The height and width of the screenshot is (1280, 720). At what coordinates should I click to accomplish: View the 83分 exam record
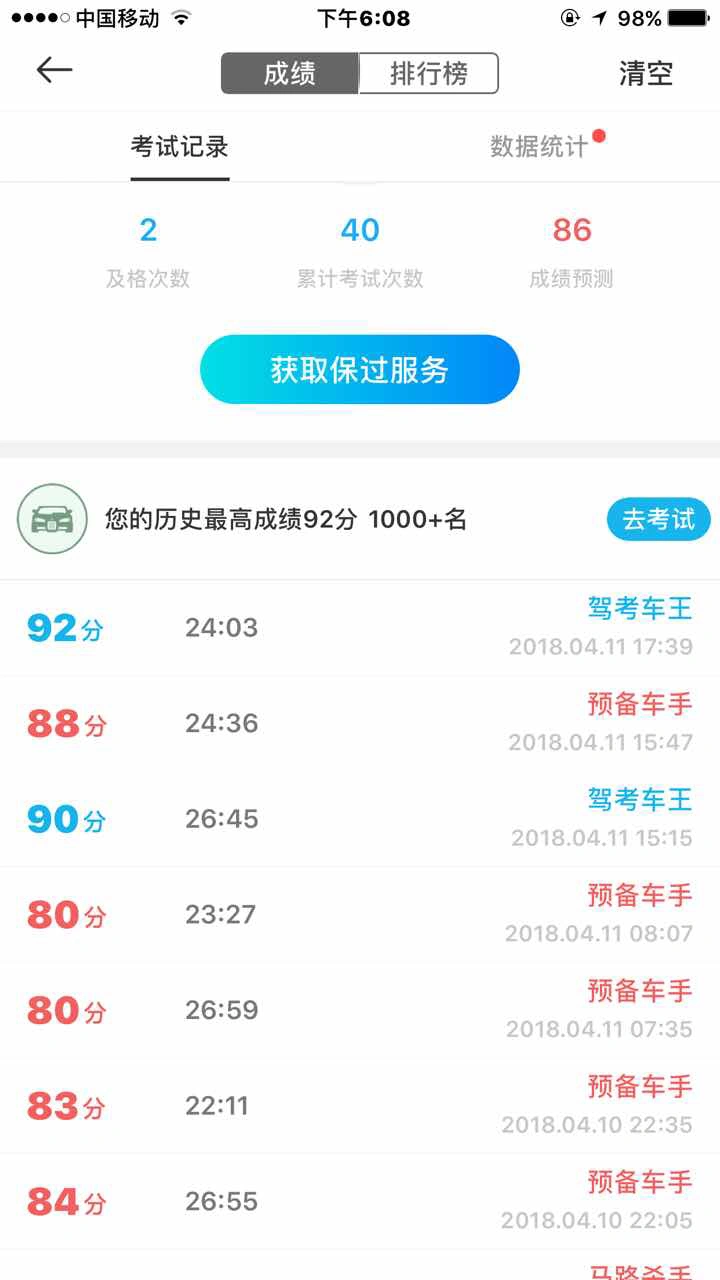(360, 1106)
